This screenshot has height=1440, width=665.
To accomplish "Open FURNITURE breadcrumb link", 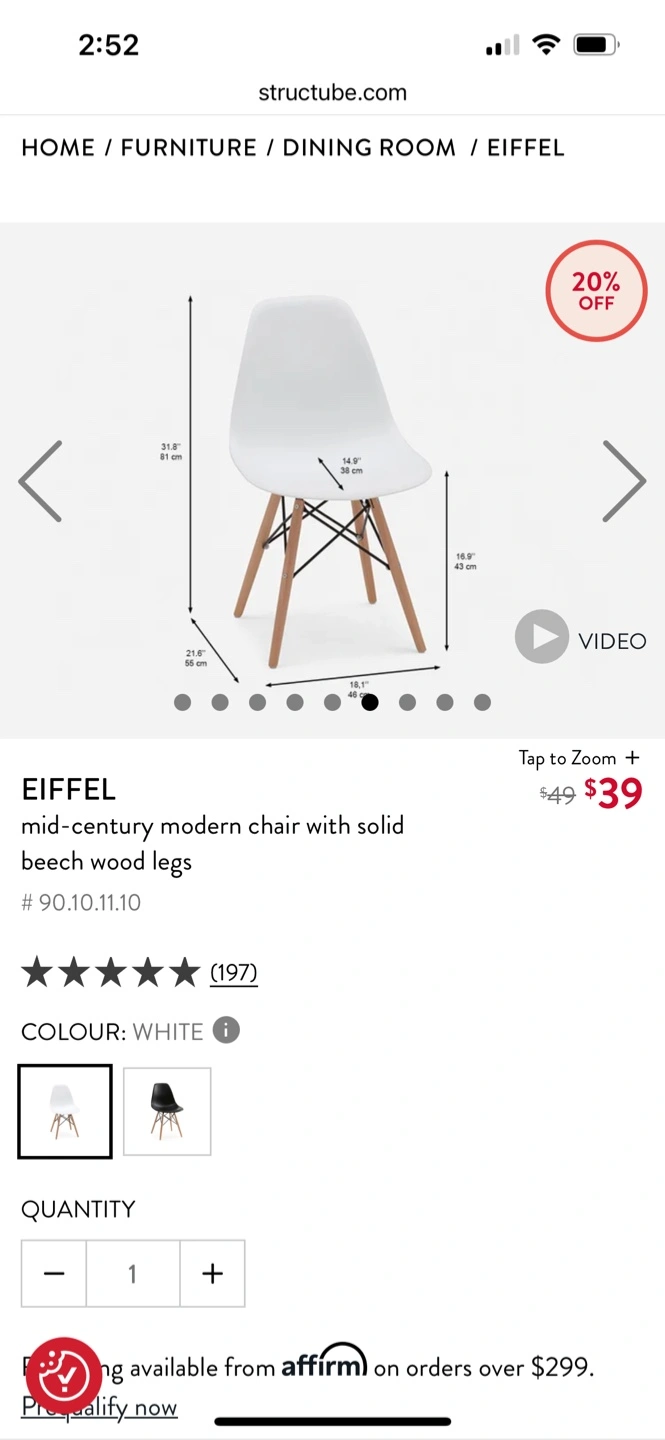I will [x=188, y=148].
